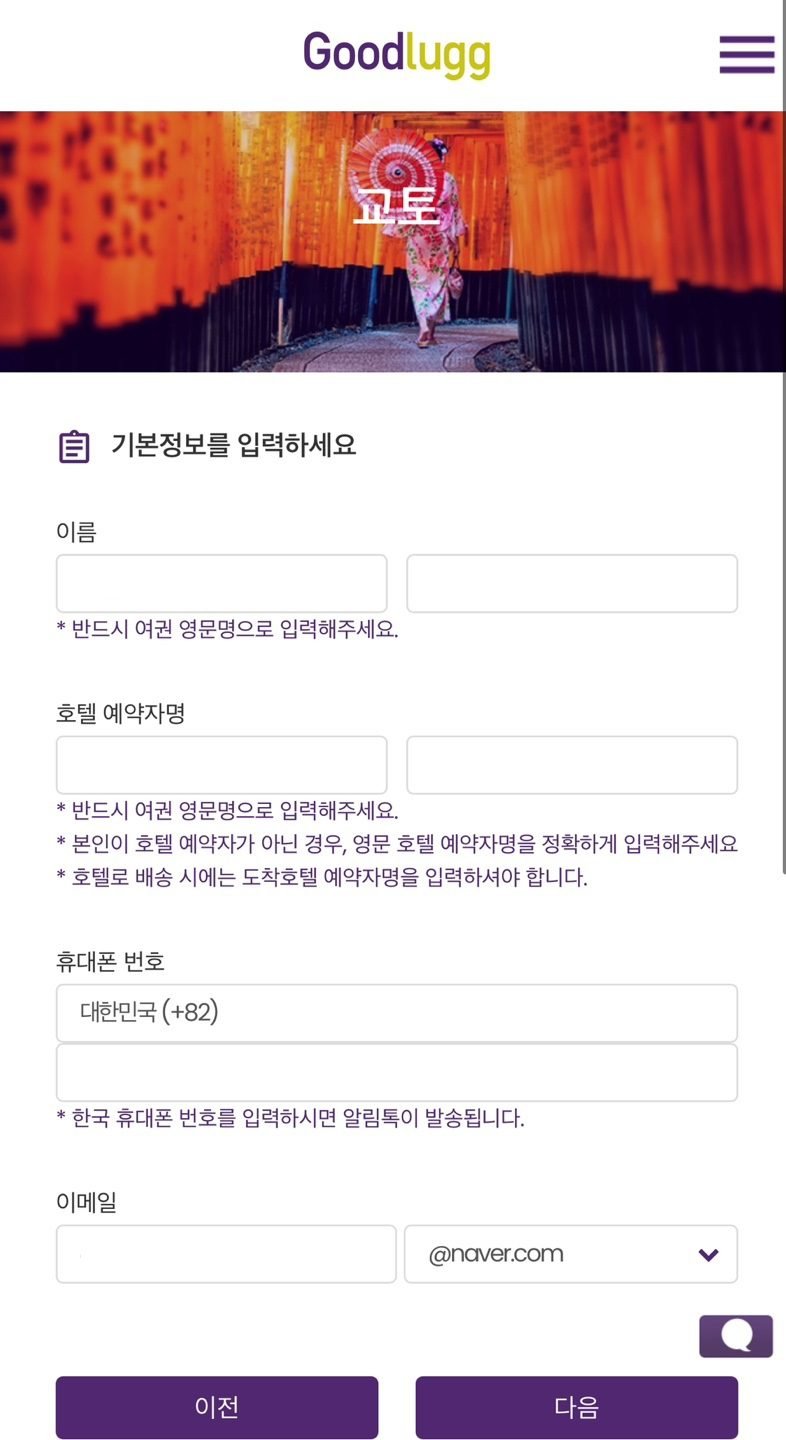Select first field under 호텔 예약자명
The width and height of the screenshot is (786, 1440).
(221, 765)
